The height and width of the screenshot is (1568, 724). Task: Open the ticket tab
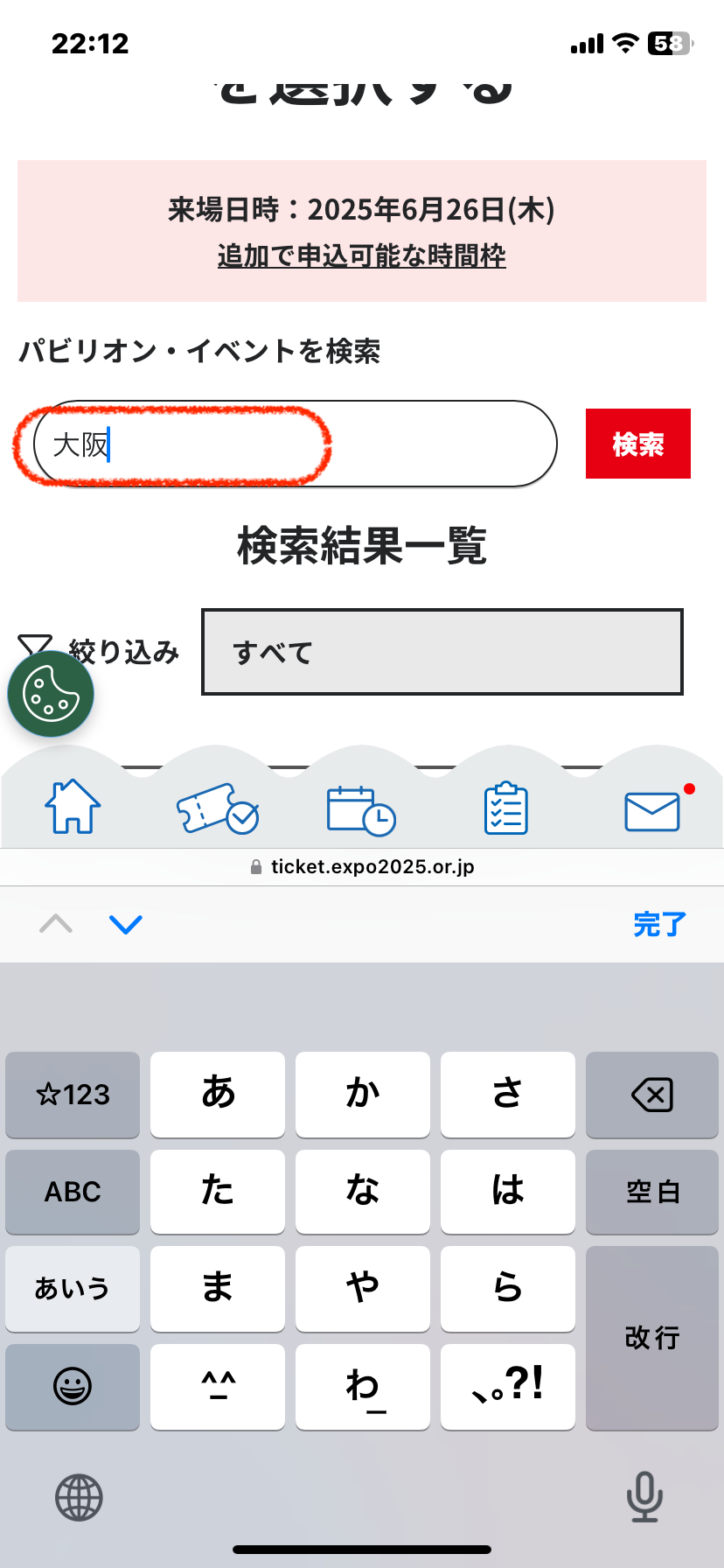pos(217,808)
